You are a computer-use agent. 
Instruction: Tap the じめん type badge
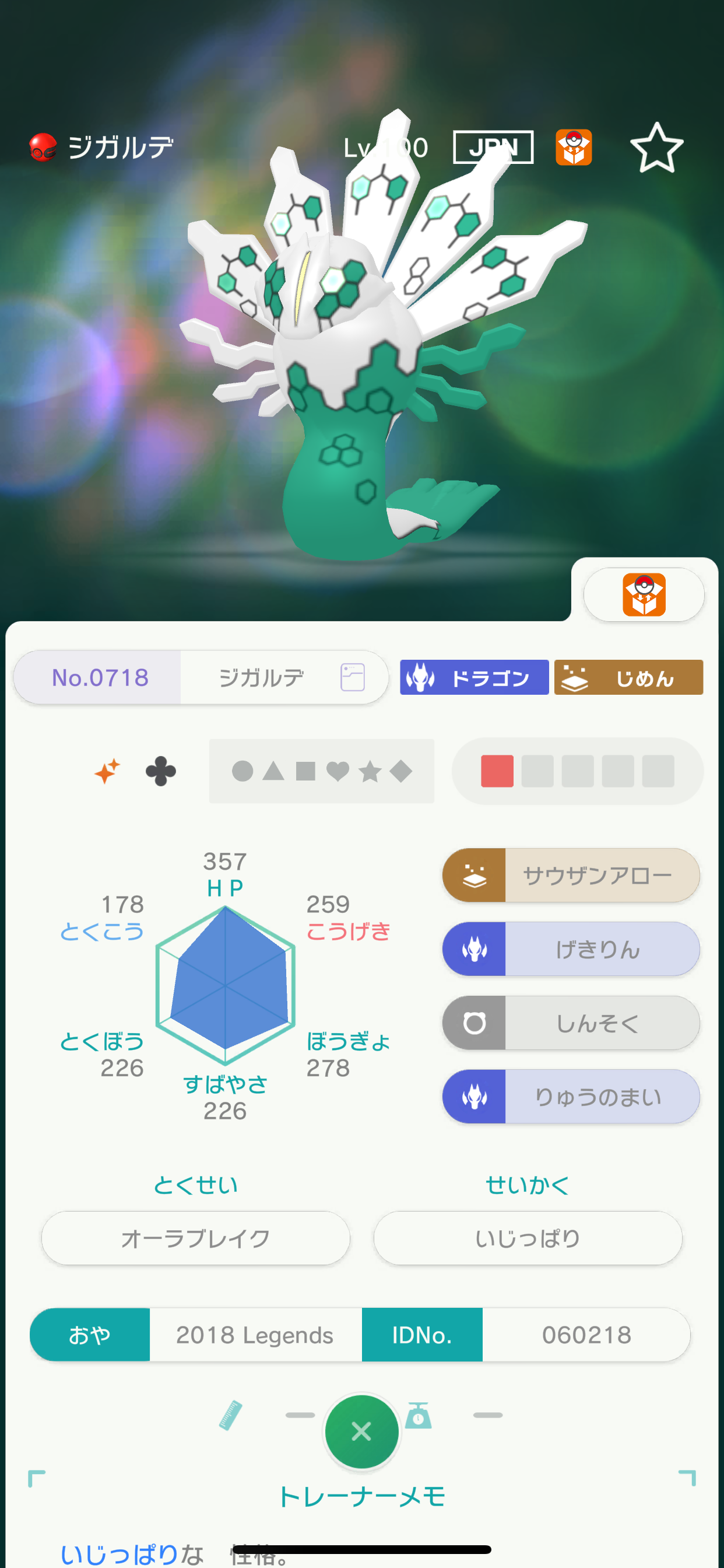tap(628, 677)
